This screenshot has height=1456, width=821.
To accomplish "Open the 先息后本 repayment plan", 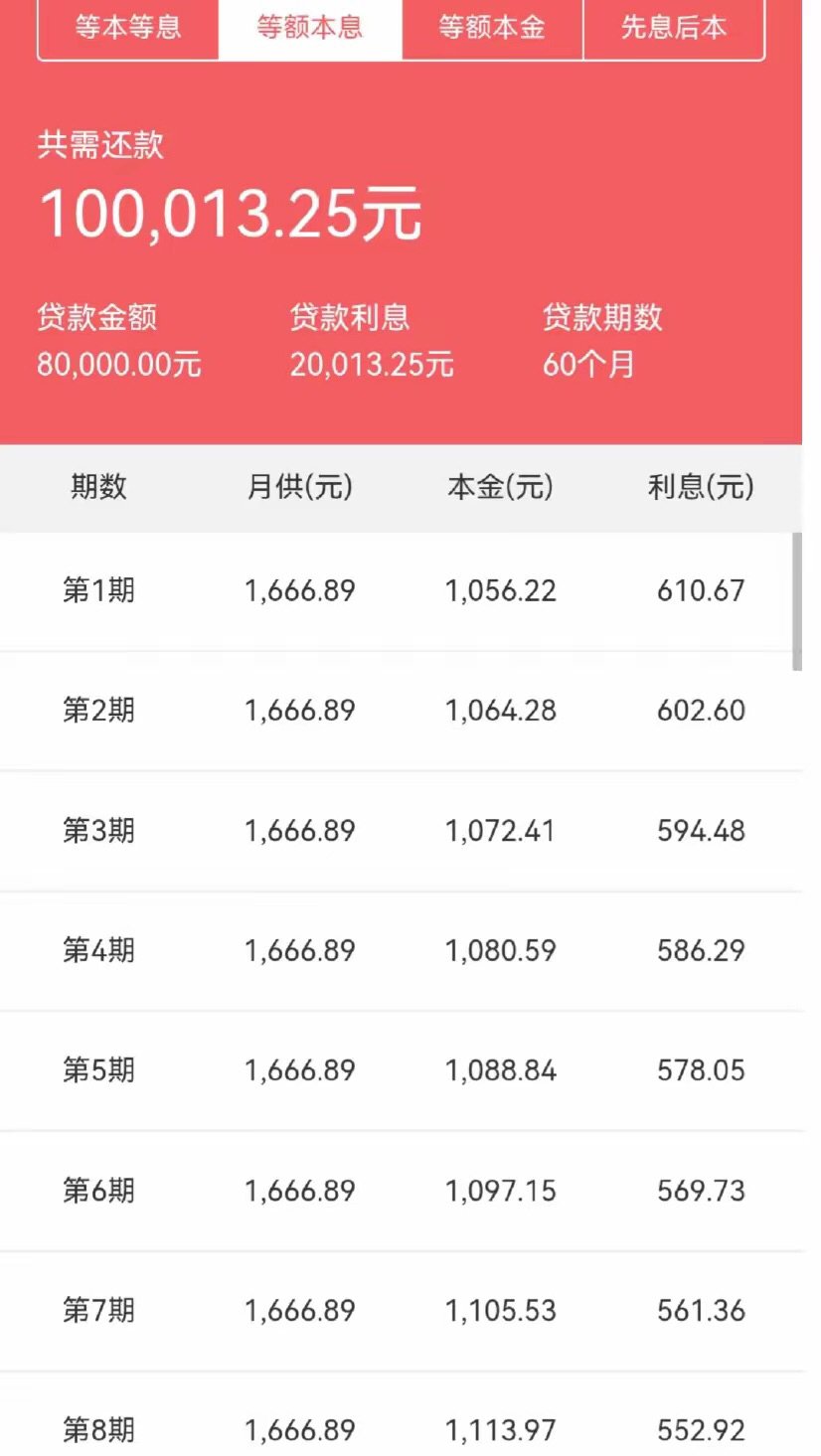I will tap(674, 29).
